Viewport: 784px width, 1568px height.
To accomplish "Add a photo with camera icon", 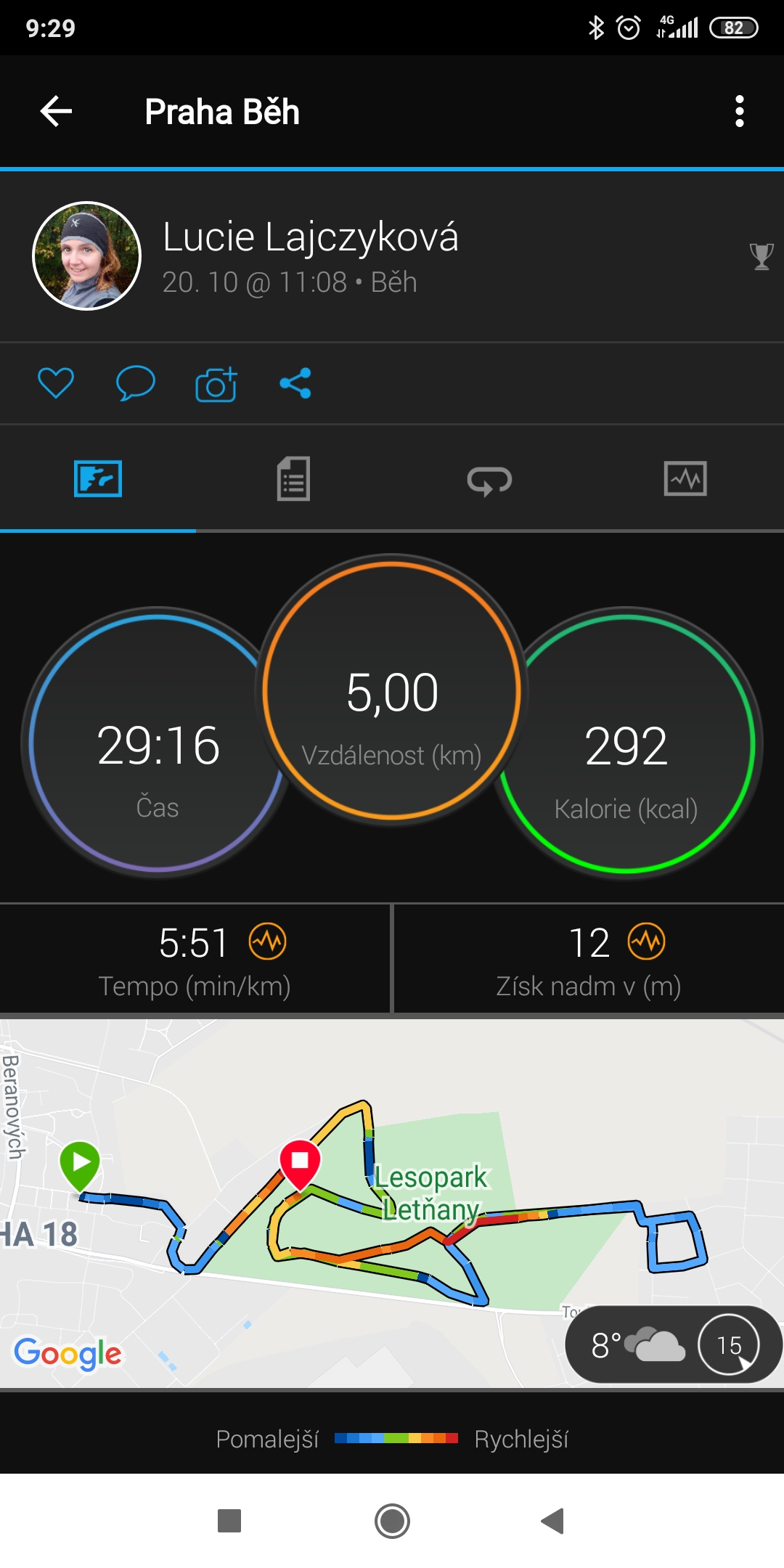I will point(216,384).
